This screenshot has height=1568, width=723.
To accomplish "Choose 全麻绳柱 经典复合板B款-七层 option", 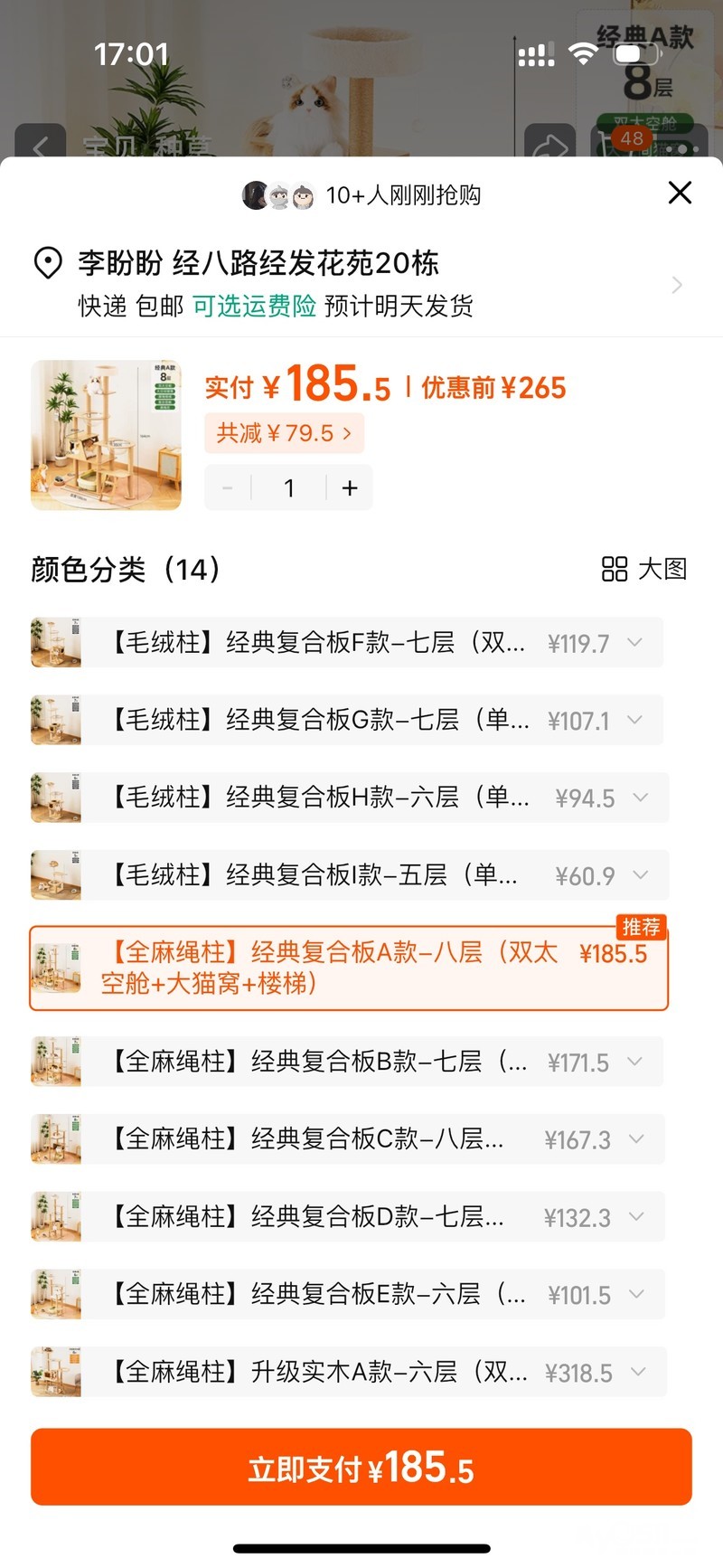I will (316, 1062).
